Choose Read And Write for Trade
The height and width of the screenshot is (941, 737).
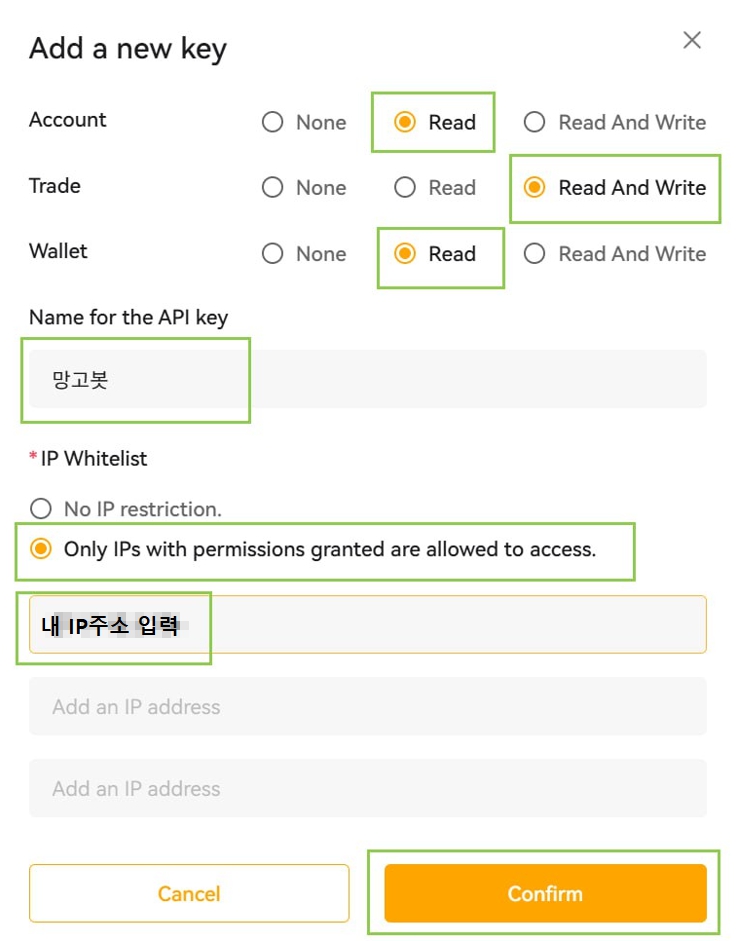[535, 187]
